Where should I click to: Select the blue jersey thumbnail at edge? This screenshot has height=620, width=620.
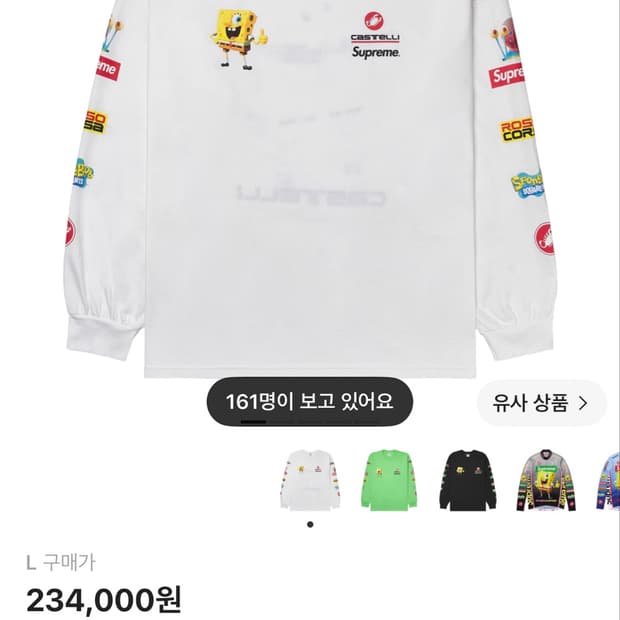(x=608, y=480)
